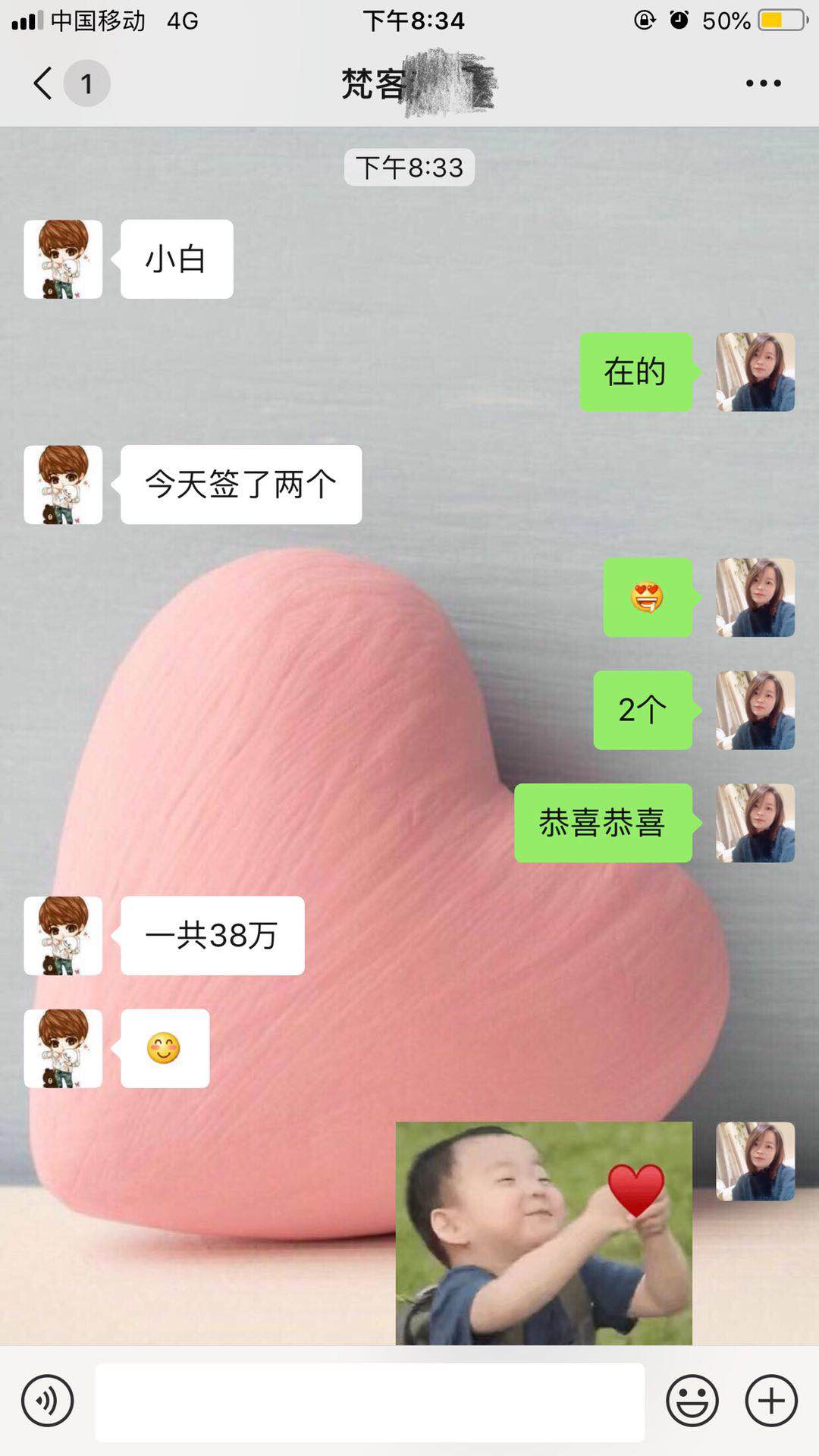Open the contact's avatar next to 小白
This screenshot has width=819, height=1456.
pyautogui.click(x=63, y=259)
